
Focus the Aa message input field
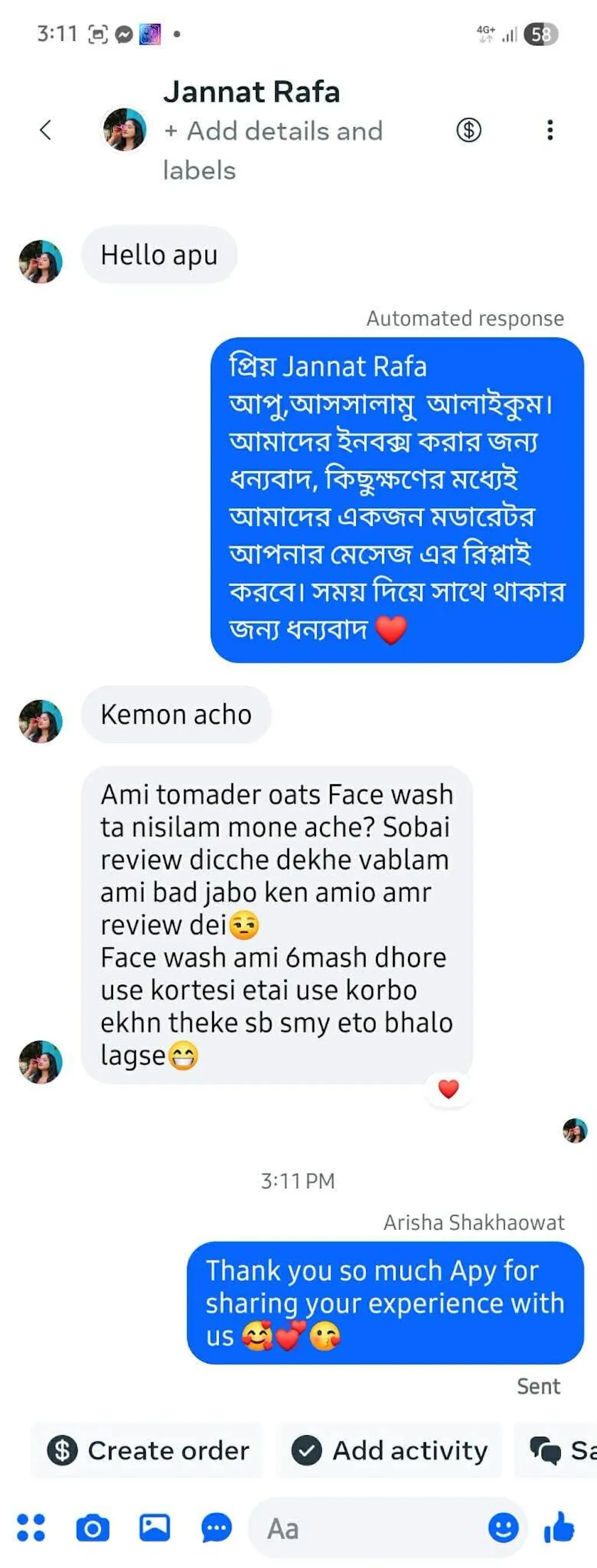tap(371, 1529)
